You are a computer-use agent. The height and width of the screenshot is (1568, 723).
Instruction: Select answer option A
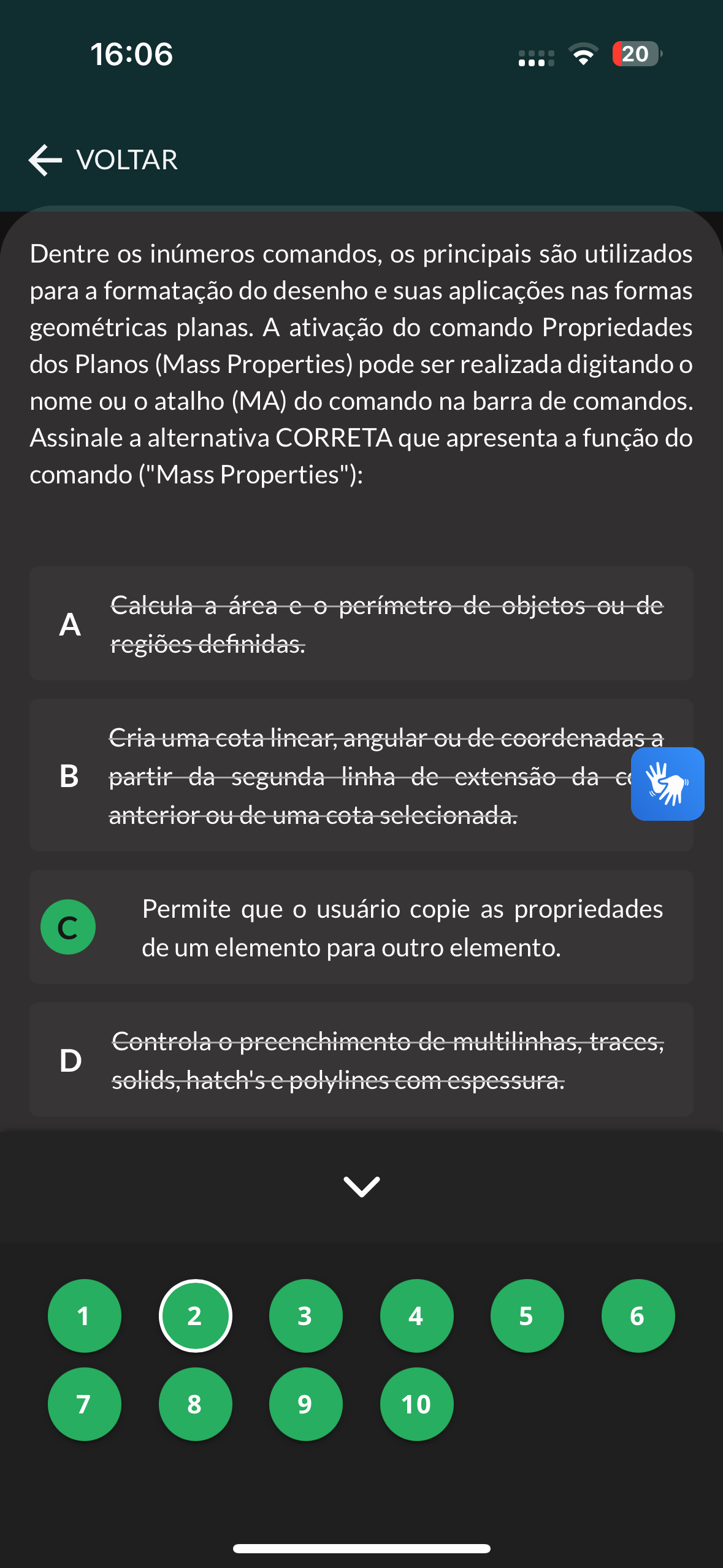coord(361,623)
